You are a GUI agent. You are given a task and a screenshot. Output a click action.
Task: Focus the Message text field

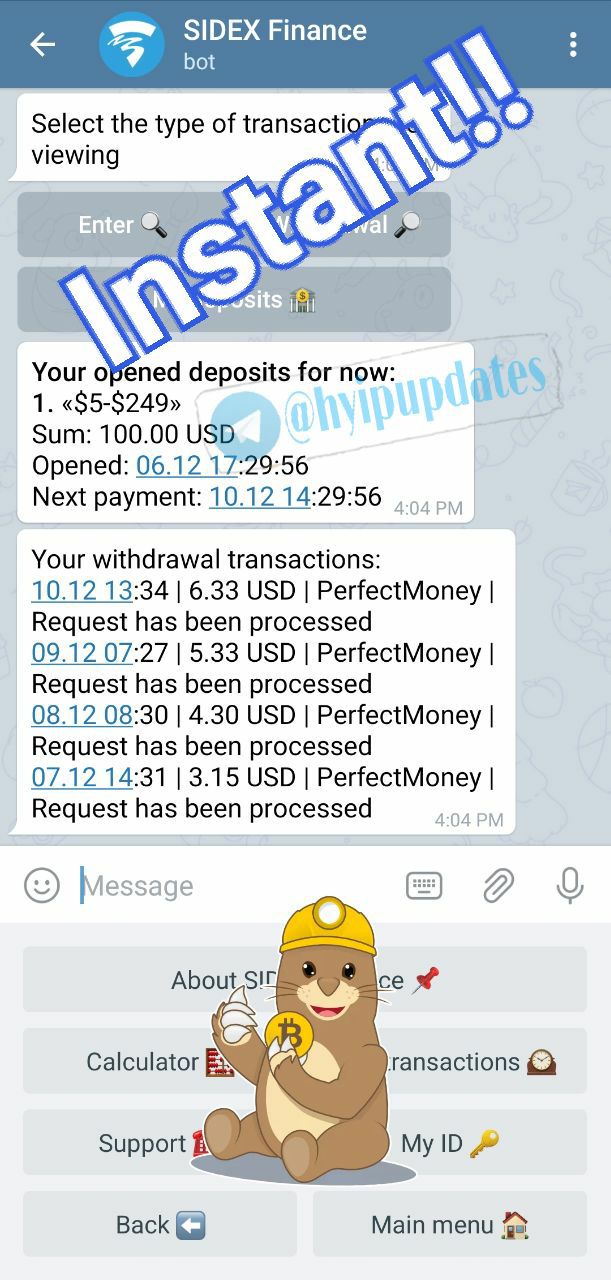click(230, 886)
